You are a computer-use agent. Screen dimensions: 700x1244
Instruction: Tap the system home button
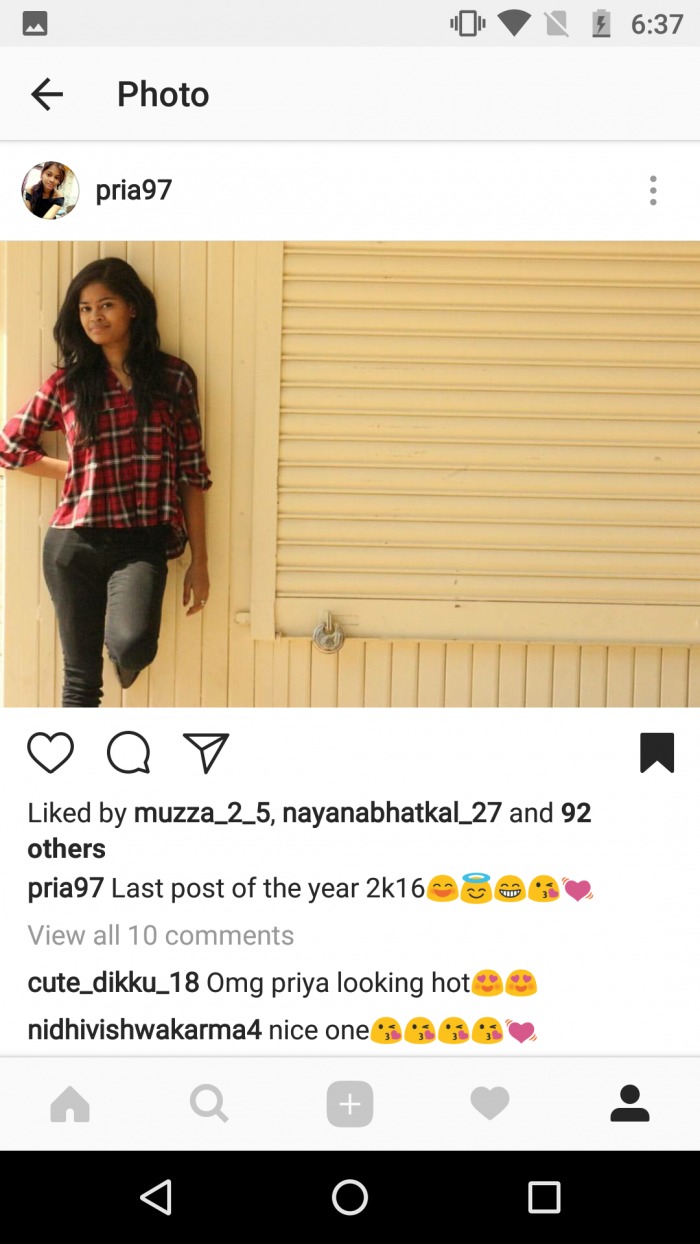(x=350, y=1197)
